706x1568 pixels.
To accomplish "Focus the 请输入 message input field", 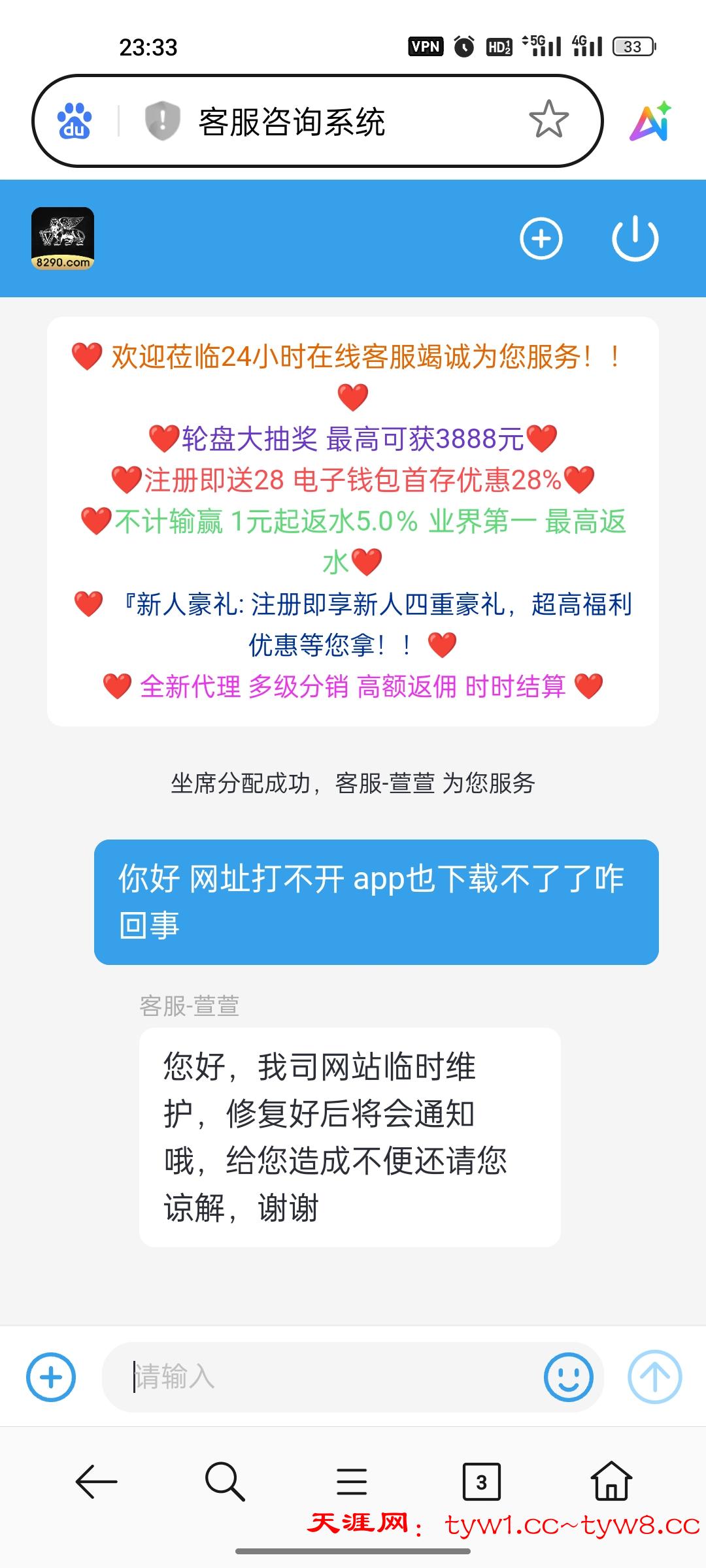I will [x=327, y=1377].
